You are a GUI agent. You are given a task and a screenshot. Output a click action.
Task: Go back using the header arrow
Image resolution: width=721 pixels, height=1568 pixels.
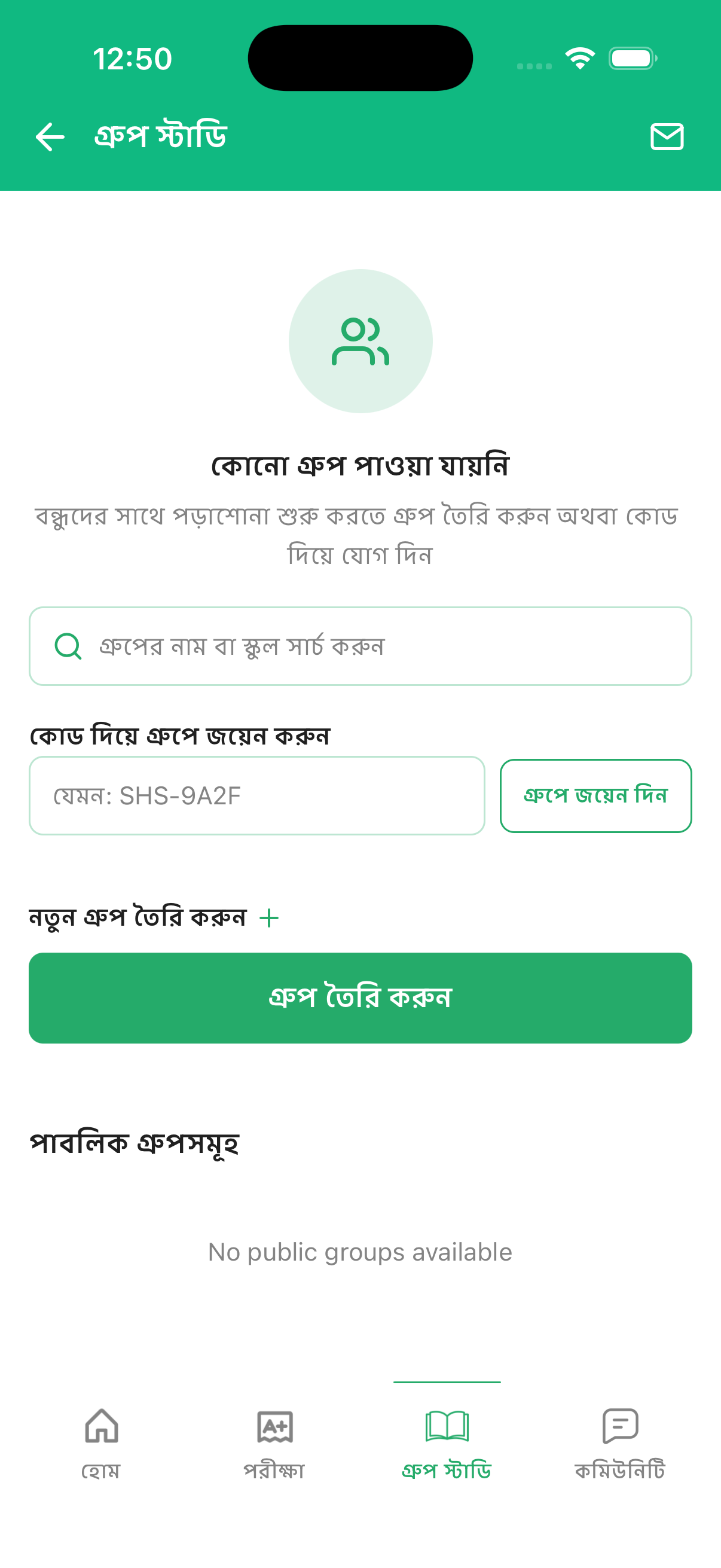pyautogui.click(x=50, y=136)
